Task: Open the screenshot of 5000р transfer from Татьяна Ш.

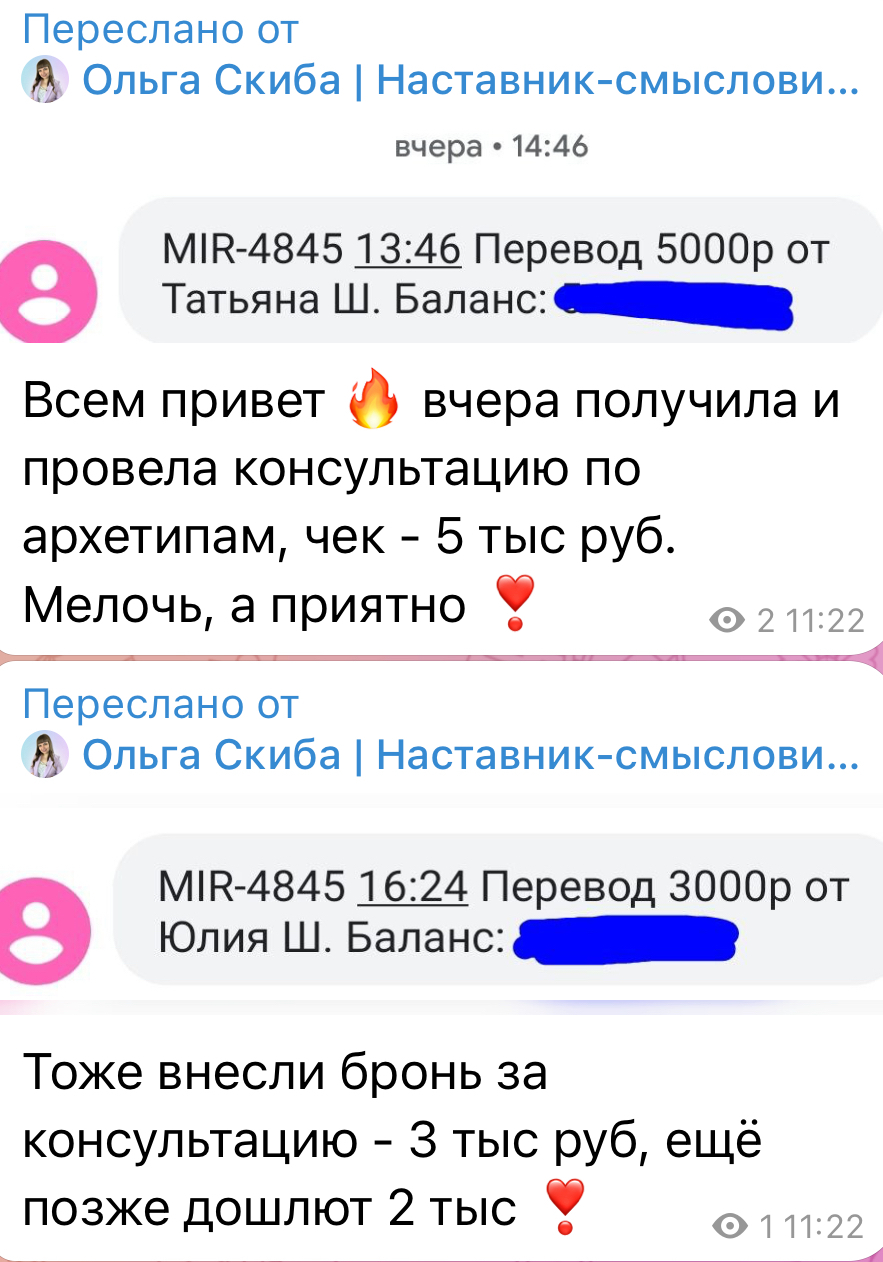Action: (x=440, y=270)
